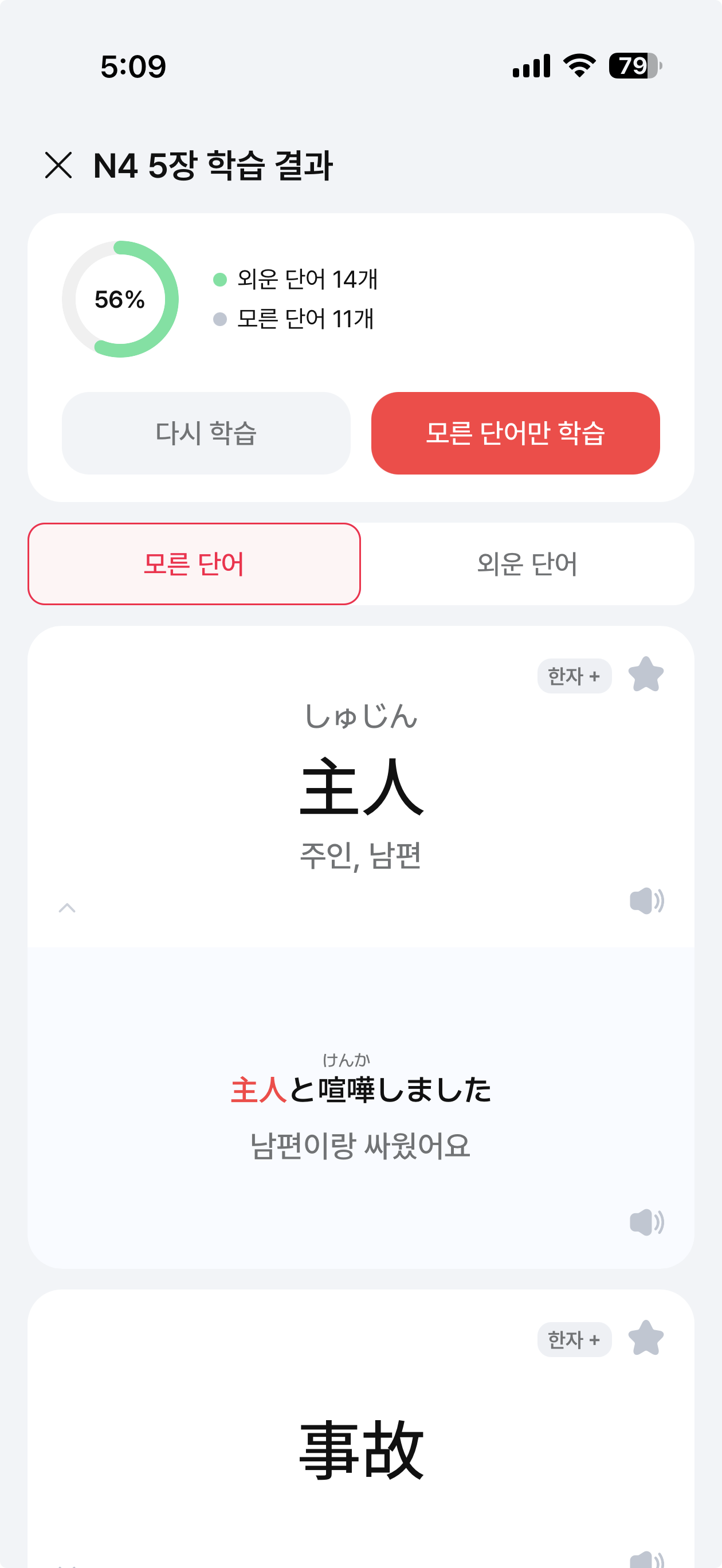Tap 한자 + on the 事故 card

click(574, 1339)
